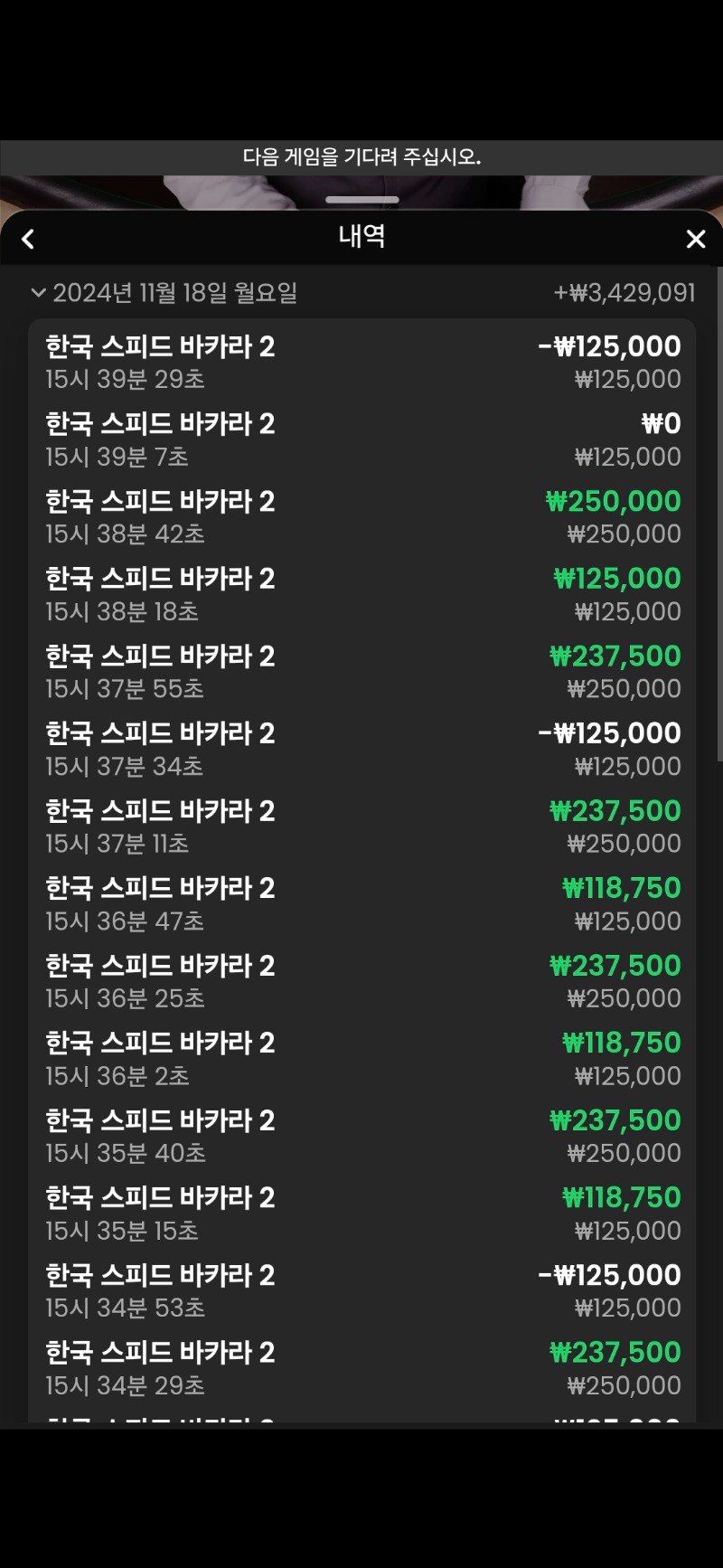Viewport: 723px width, 1568px height.
Task: Close the 내역 history panel
Action: (x=695, y=239)
